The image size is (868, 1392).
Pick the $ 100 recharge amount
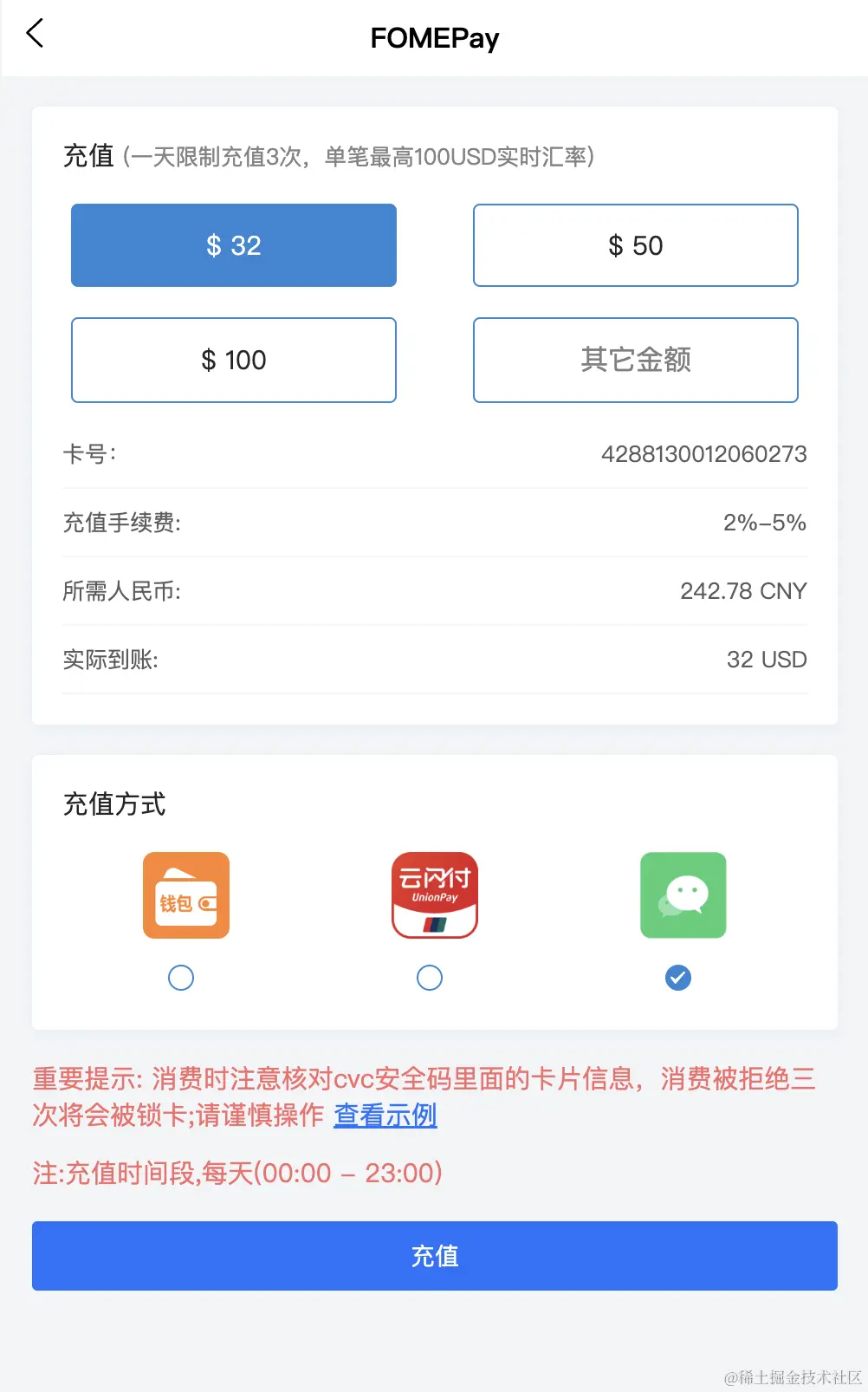(x=234, y=360)
